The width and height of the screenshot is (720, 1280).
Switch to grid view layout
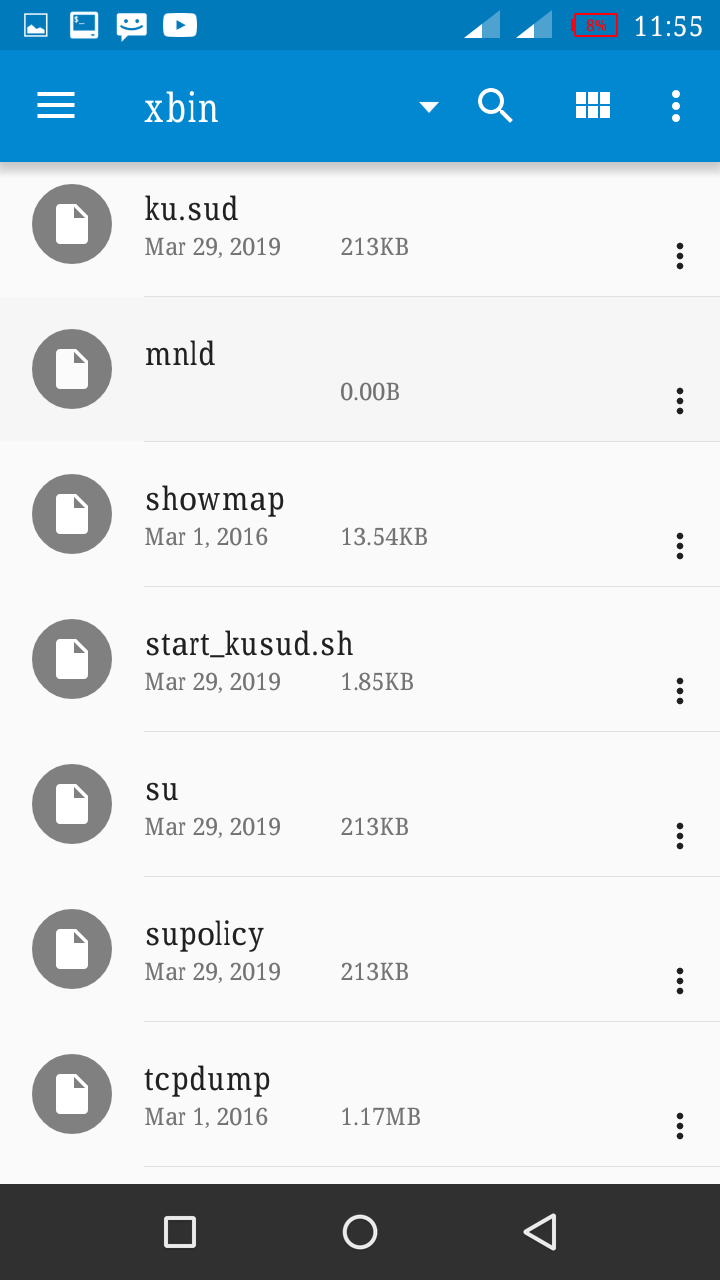593,106
